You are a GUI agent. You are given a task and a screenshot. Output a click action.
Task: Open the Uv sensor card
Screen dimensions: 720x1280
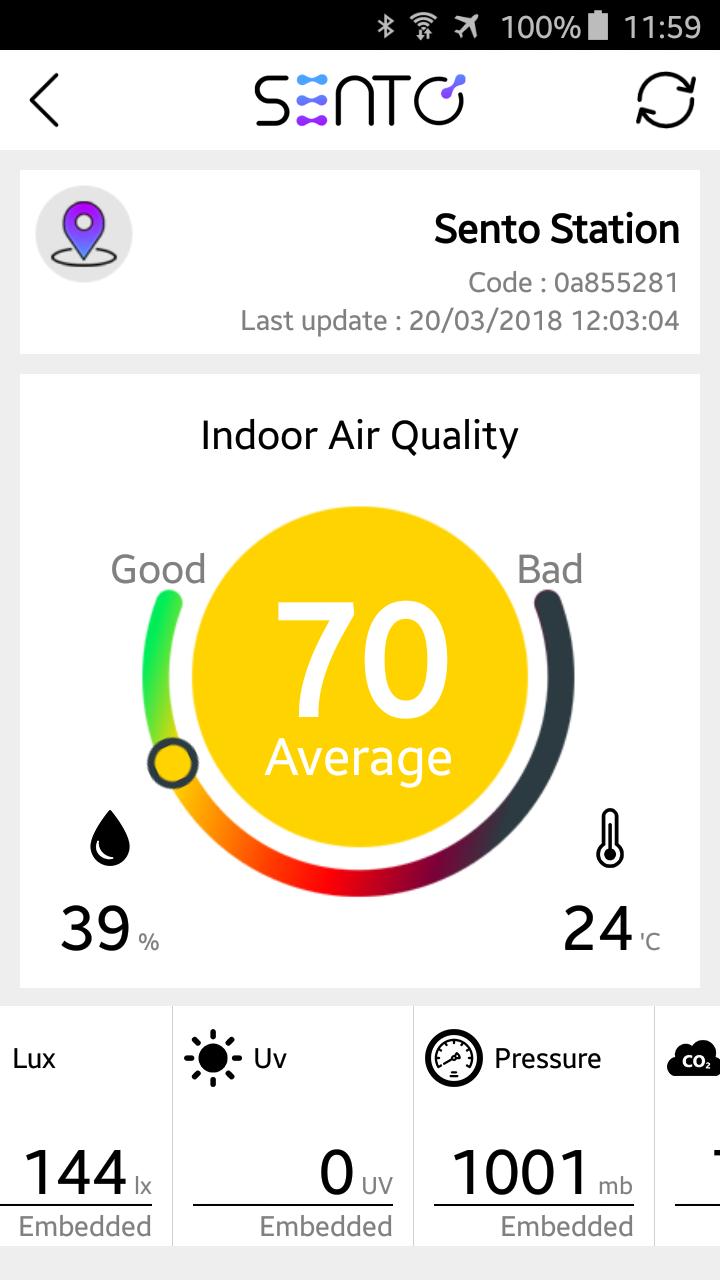[x=293, y=1125]
